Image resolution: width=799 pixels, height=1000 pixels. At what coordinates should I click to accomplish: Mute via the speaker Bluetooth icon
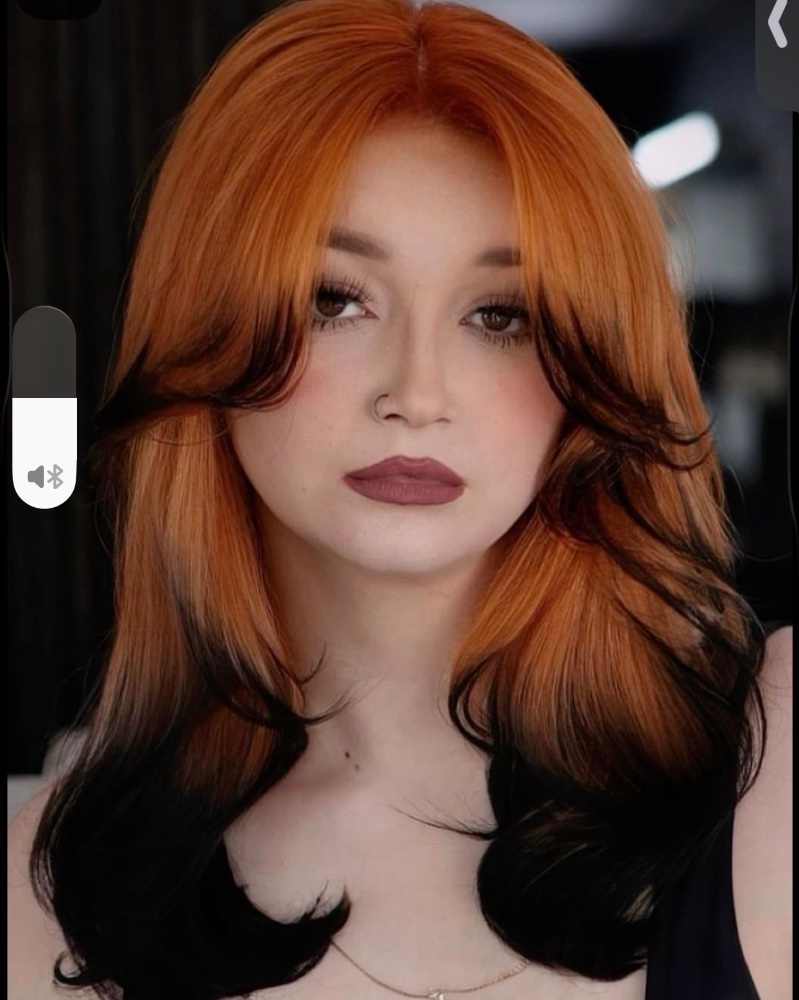click(45, 477)
